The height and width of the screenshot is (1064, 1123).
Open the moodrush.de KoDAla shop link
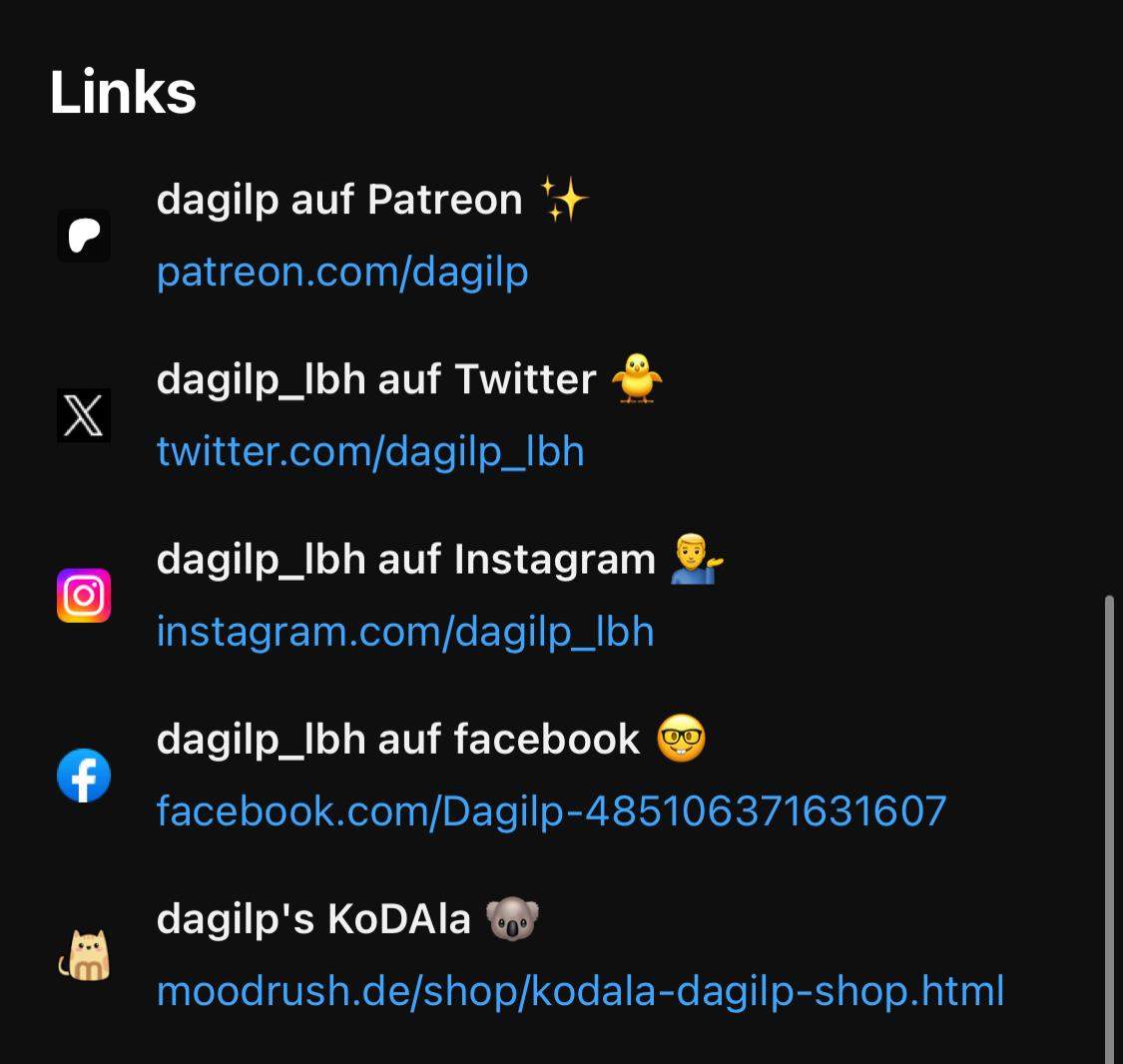580,991
